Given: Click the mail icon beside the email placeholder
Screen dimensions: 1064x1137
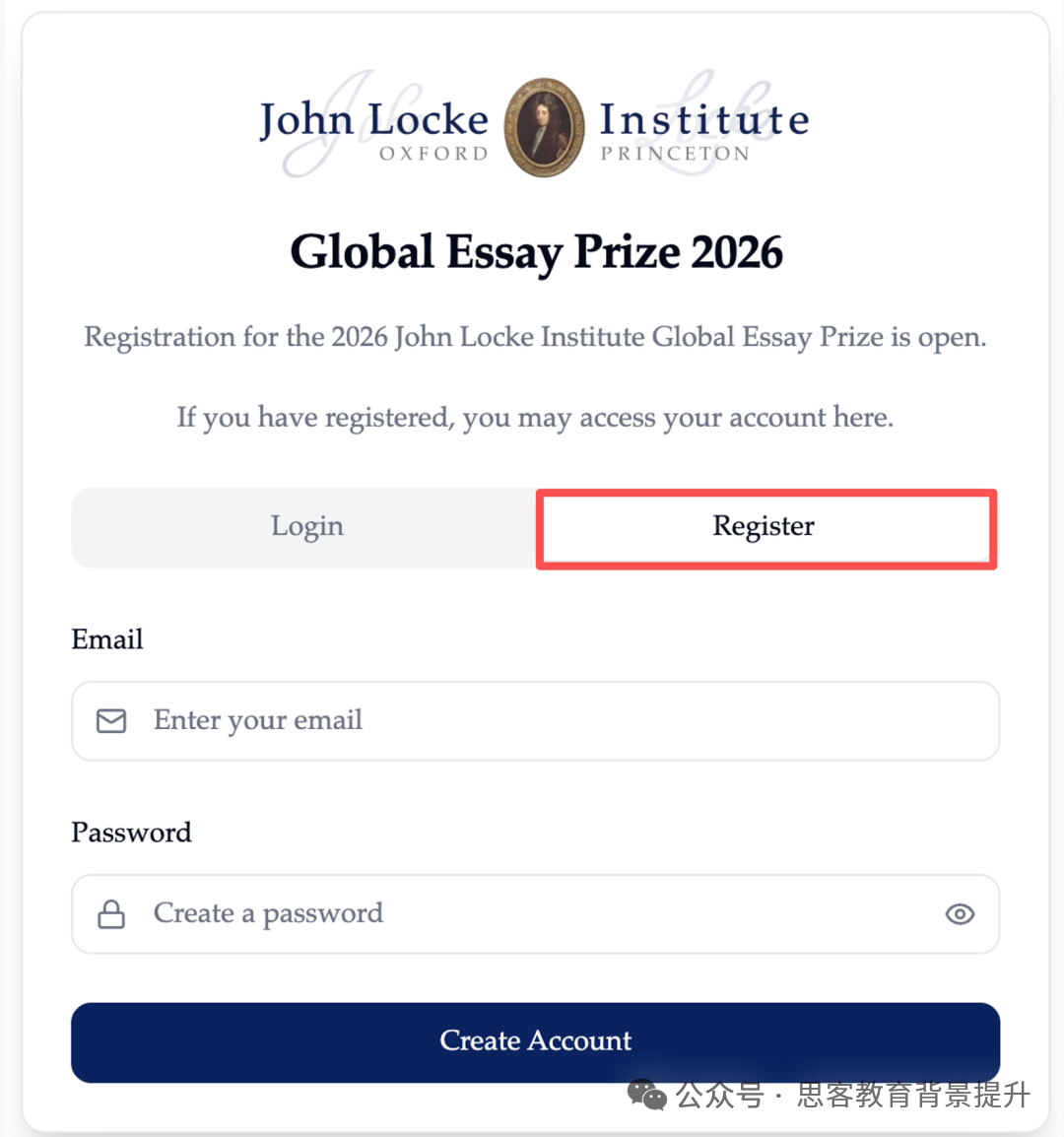Looking at the screenshot, I should coord(110,720).
